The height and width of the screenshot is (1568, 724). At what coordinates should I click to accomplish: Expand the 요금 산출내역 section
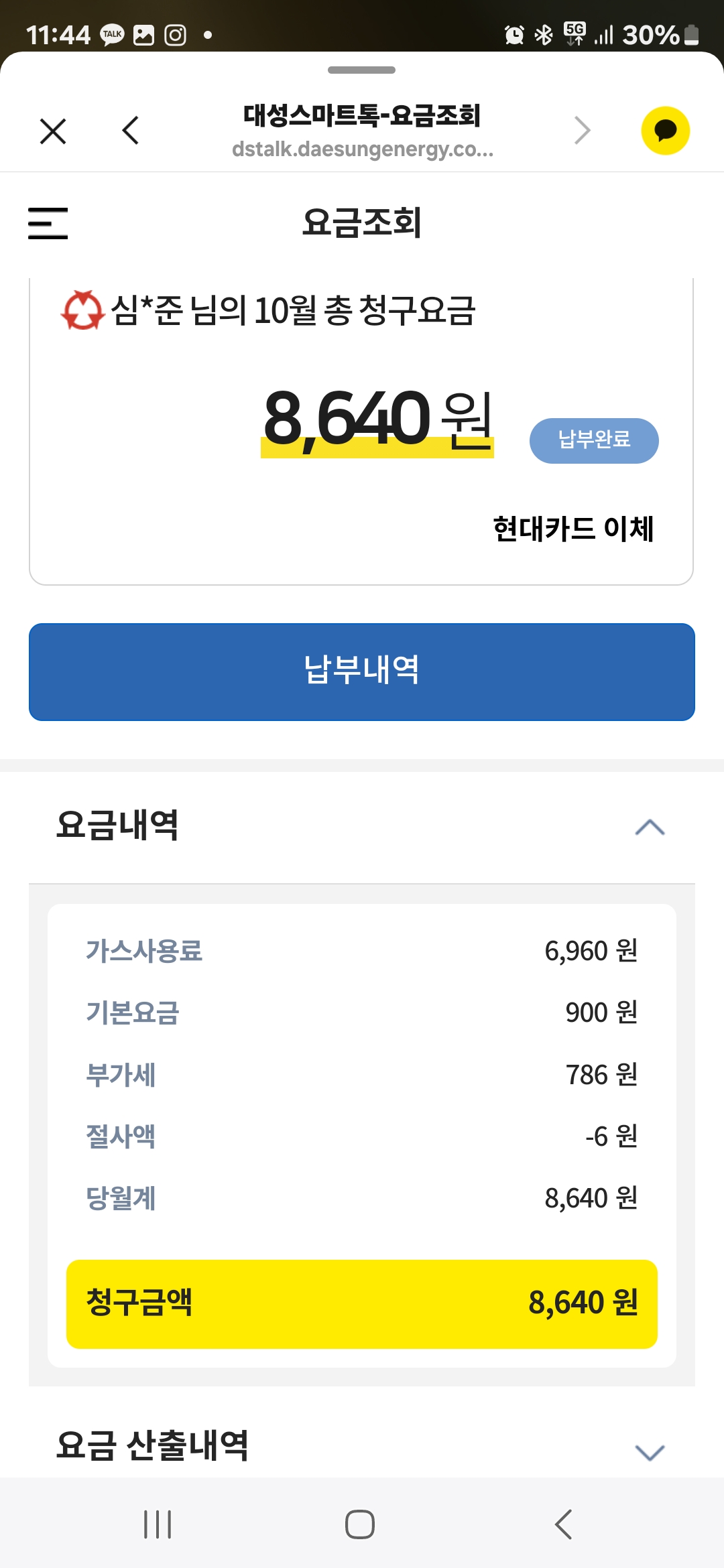click(649, 1451)
